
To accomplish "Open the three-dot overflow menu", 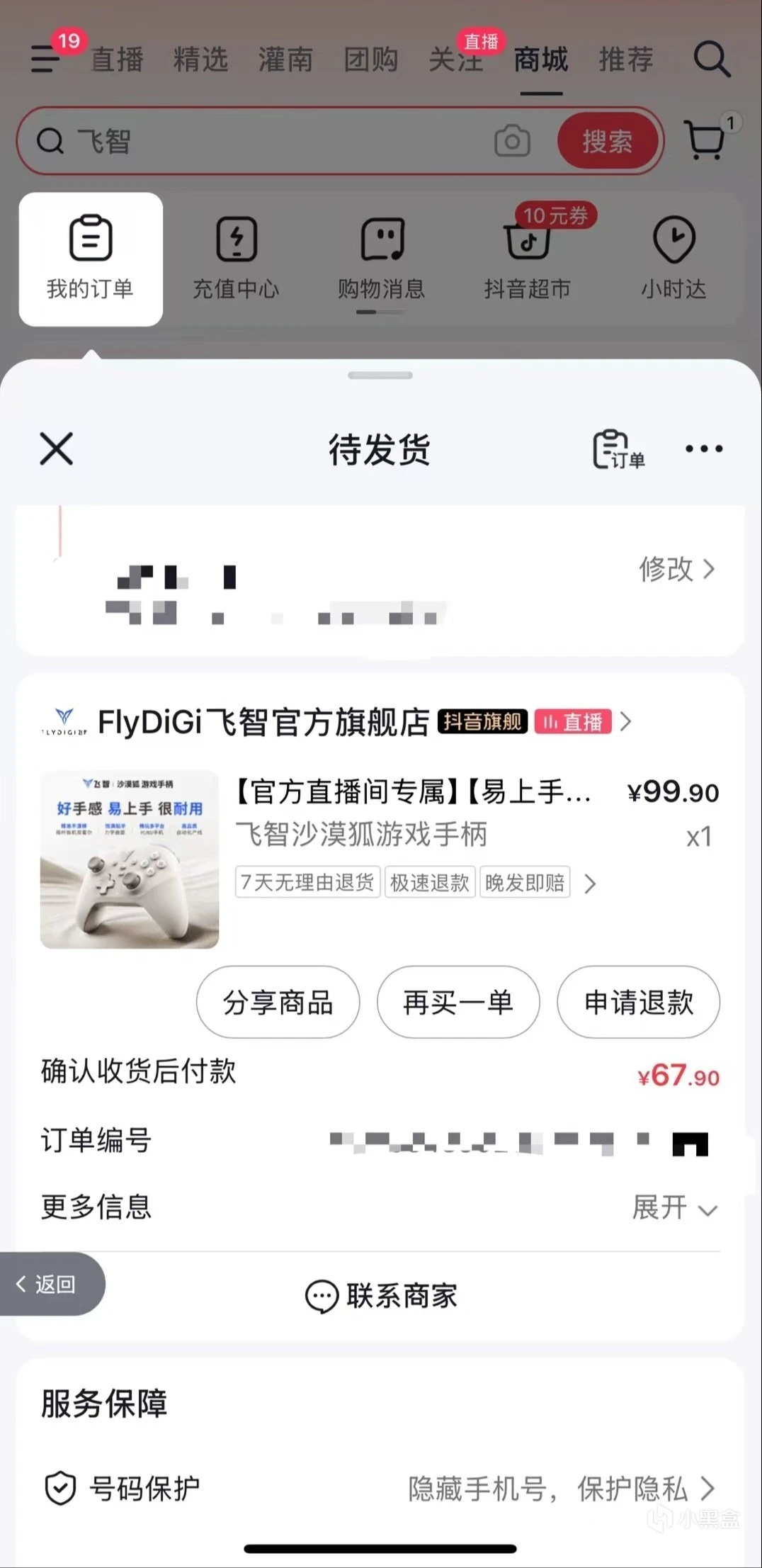I will (x=704, y=449).
